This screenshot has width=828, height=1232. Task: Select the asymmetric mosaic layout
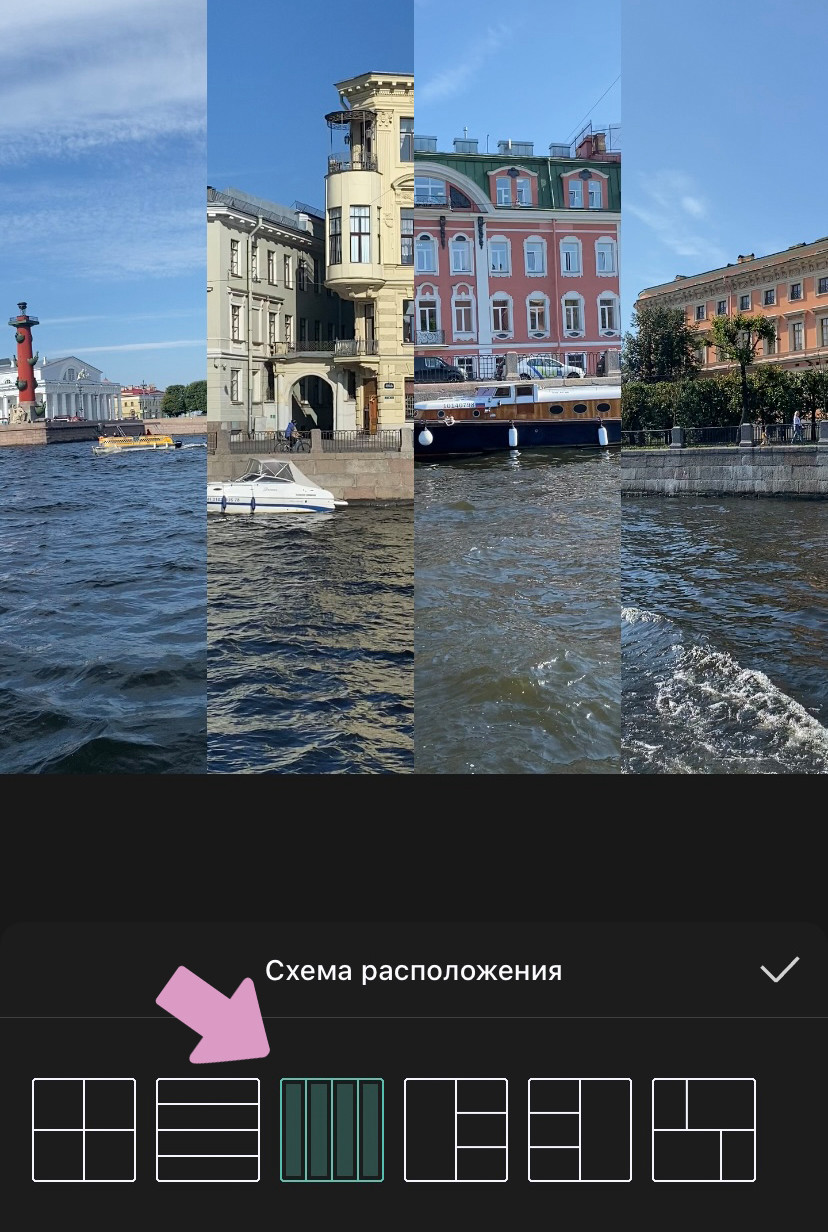704,1129
